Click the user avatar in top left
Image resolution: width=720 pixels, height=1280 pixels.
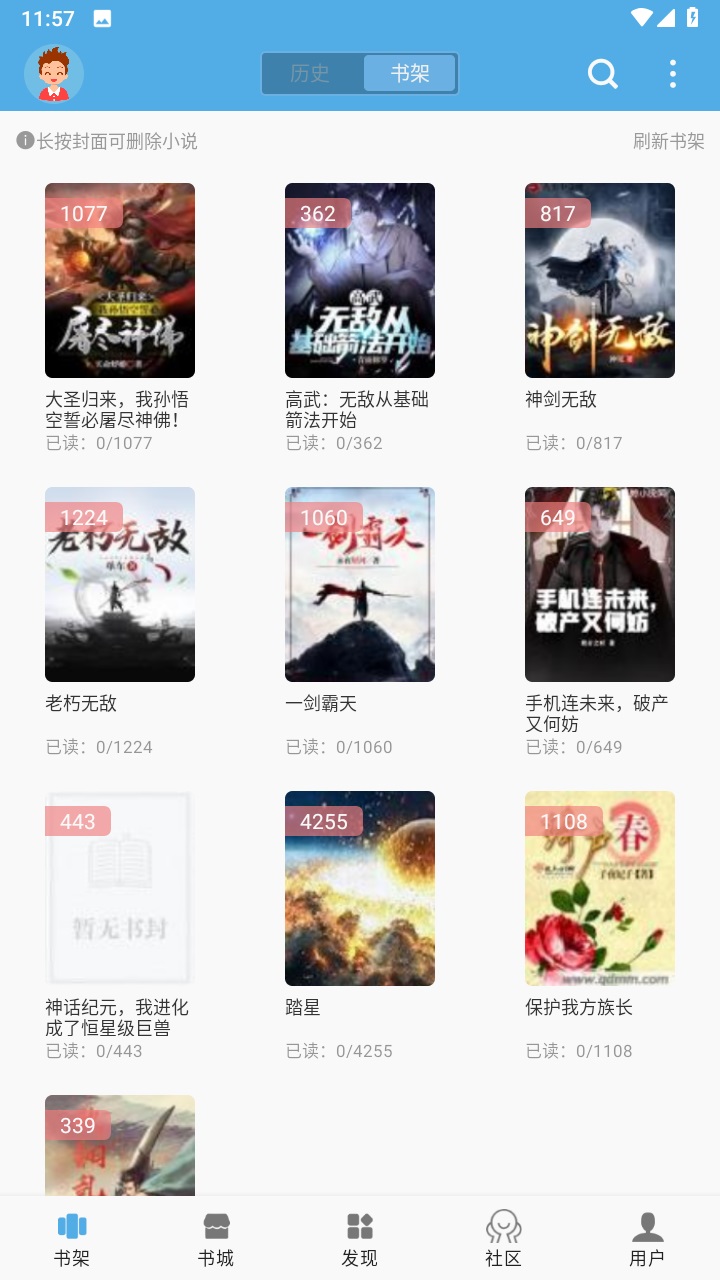55,73
